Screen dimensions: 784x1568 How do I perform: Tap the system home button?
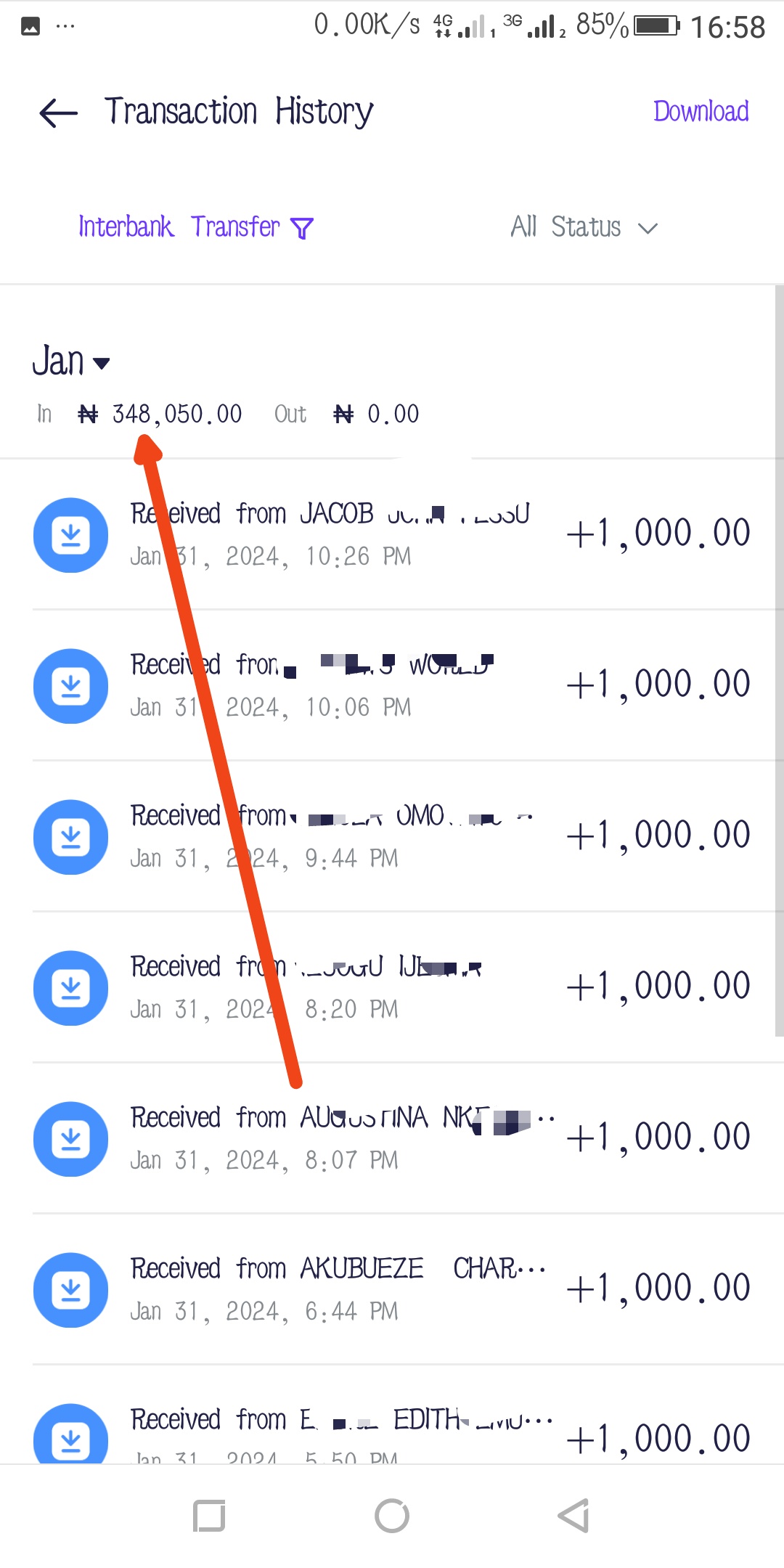(x=392, y=1516)
